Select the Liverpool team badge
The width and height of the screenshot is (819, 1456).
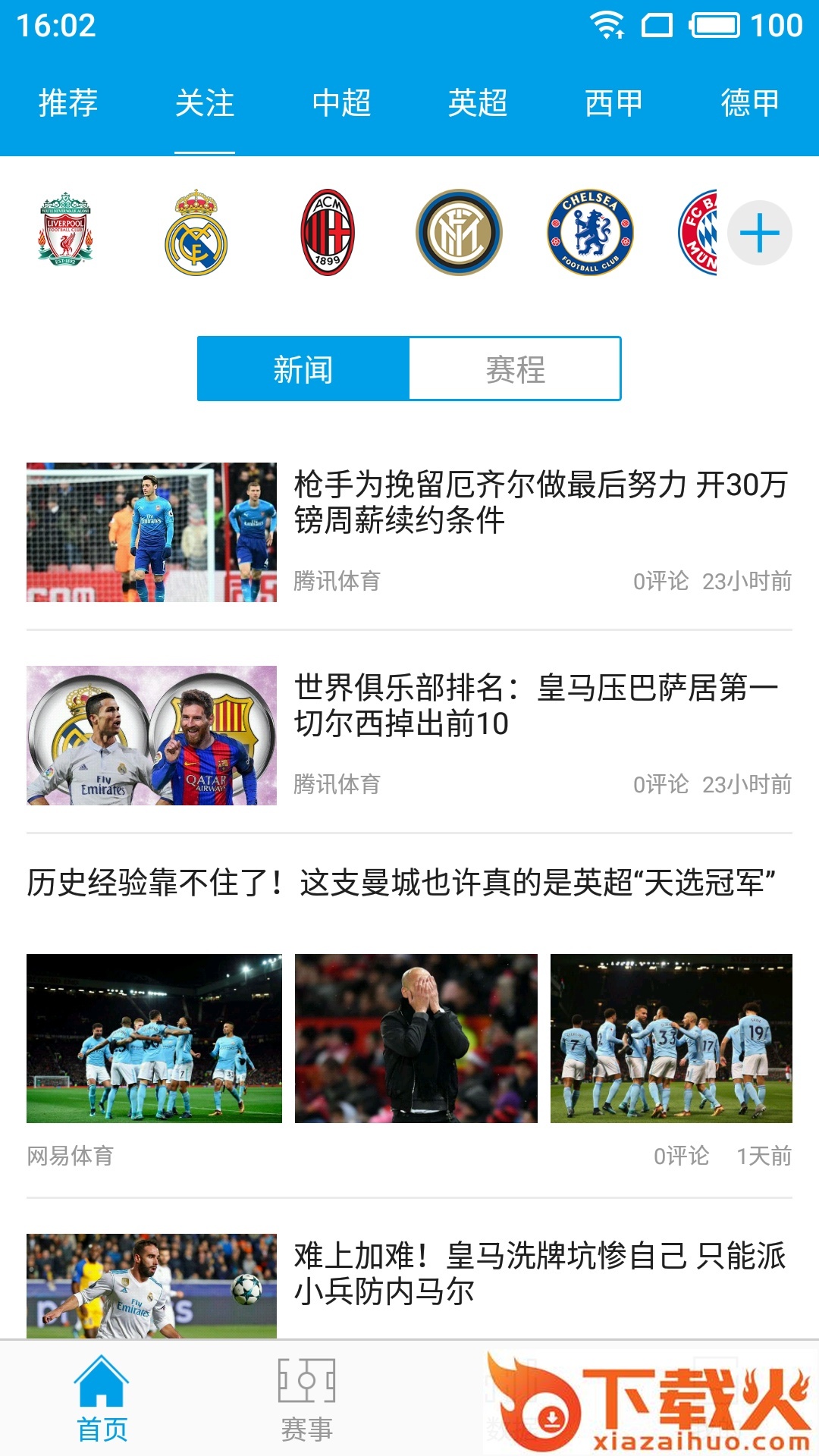[65, 231]
